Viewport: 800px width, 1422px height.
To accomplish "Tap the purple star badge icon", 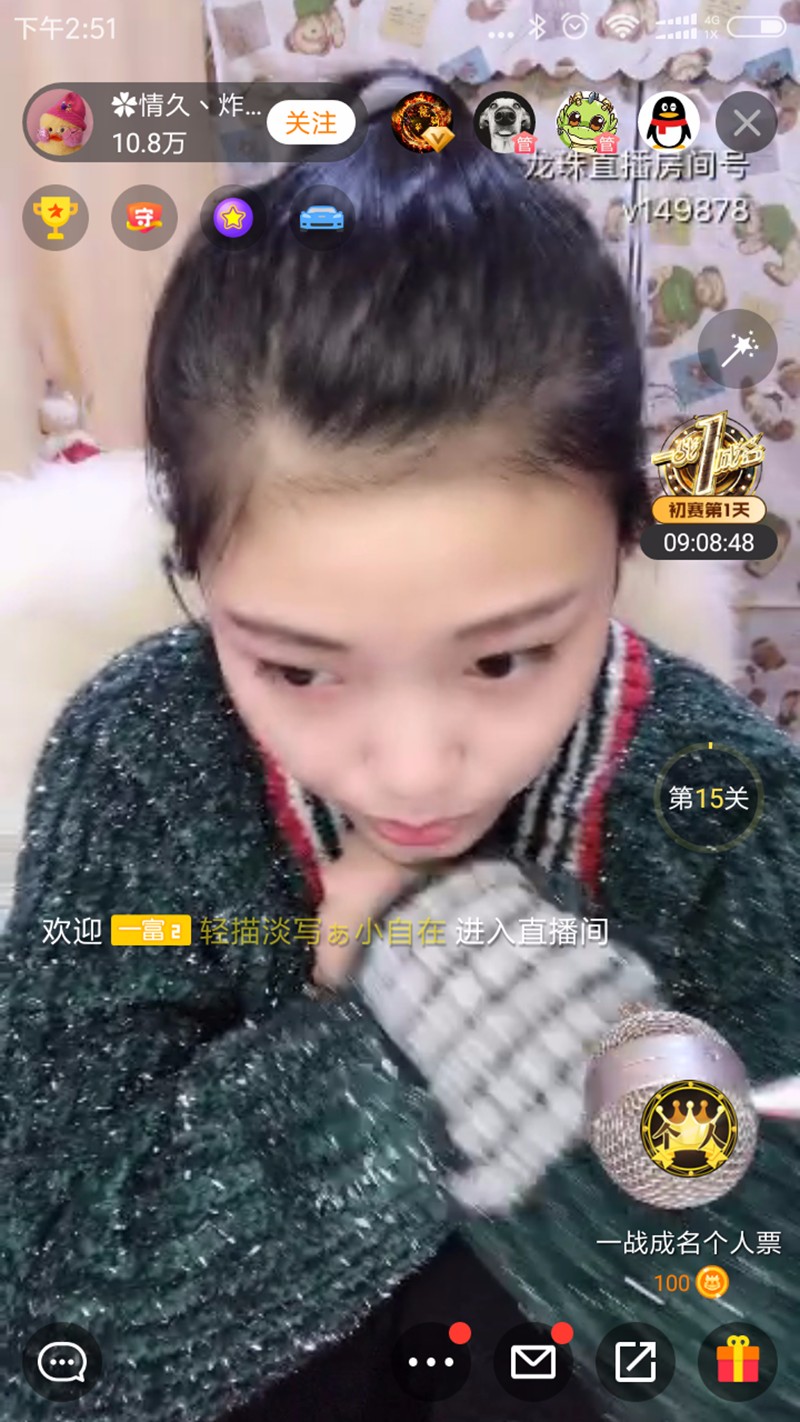I will [x=233, y=217].
